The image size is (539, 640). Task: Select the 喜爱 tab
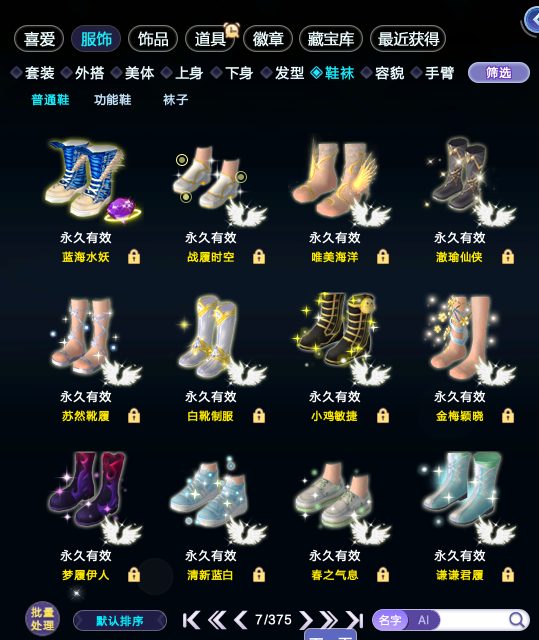coord(39,39)
